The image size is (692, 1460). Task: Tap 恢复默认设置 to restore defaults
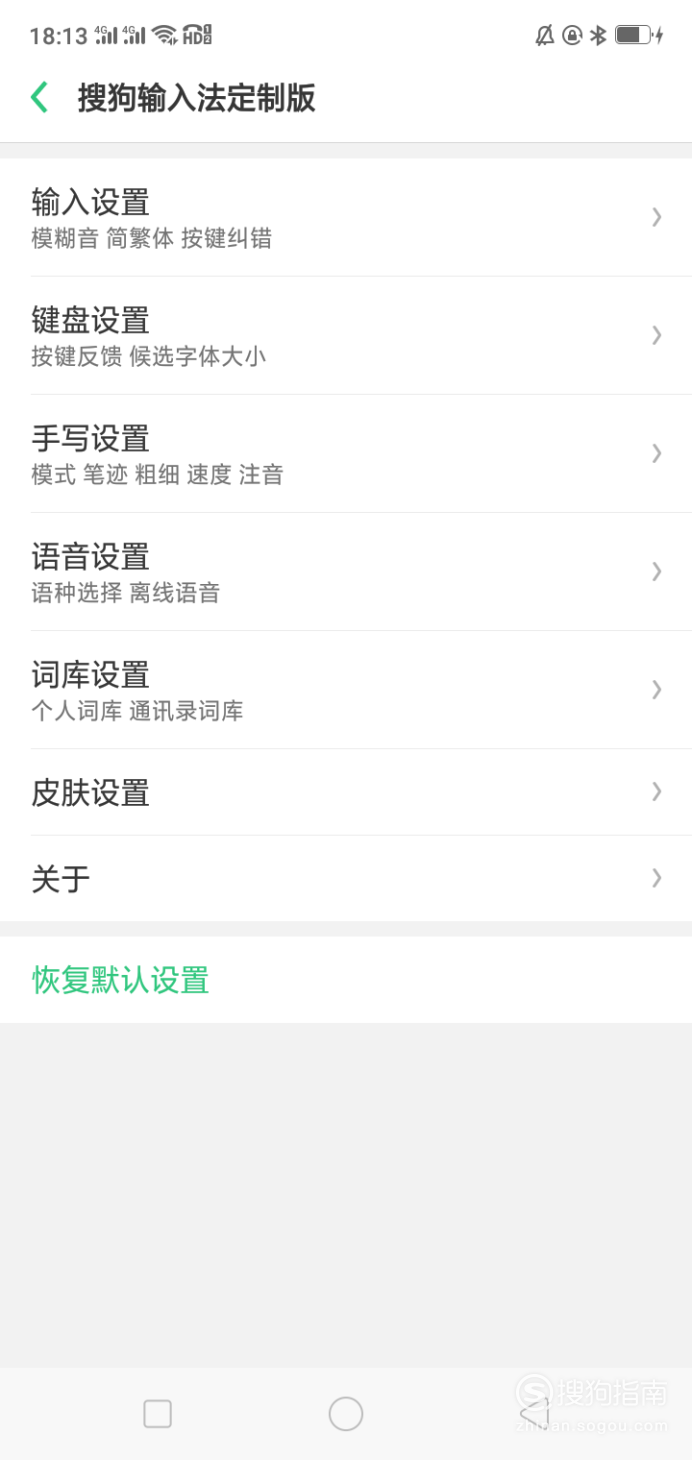point(121,980)
